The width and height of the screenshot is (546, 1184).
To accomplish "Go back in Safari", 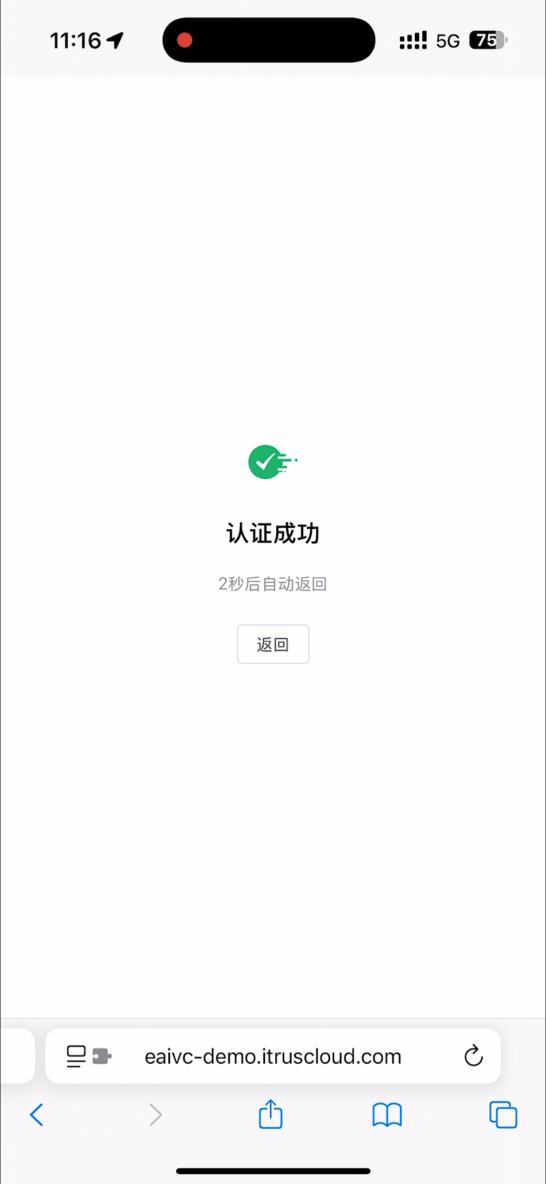I will click(x=36, y=1115).
